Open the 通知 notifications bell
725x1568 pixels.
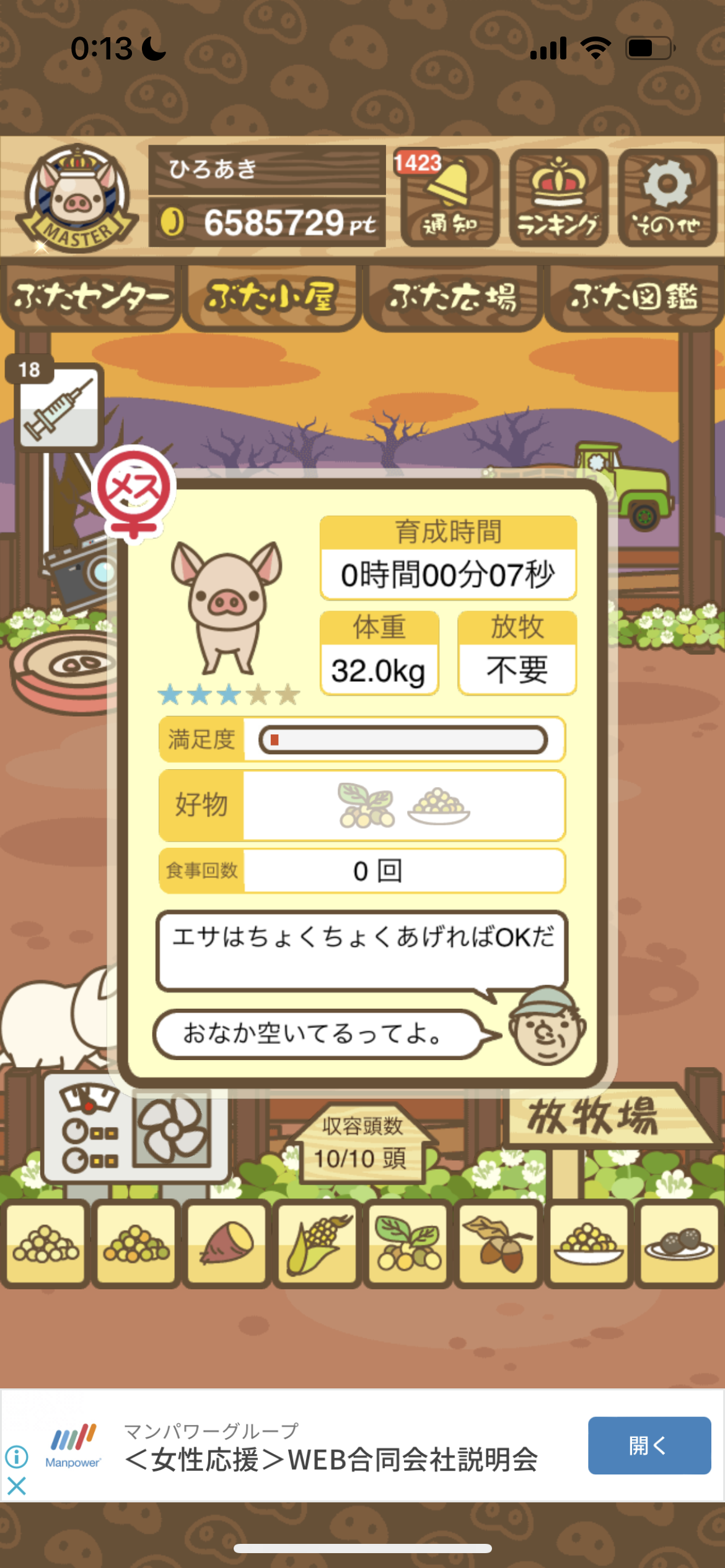pos(450,198)
